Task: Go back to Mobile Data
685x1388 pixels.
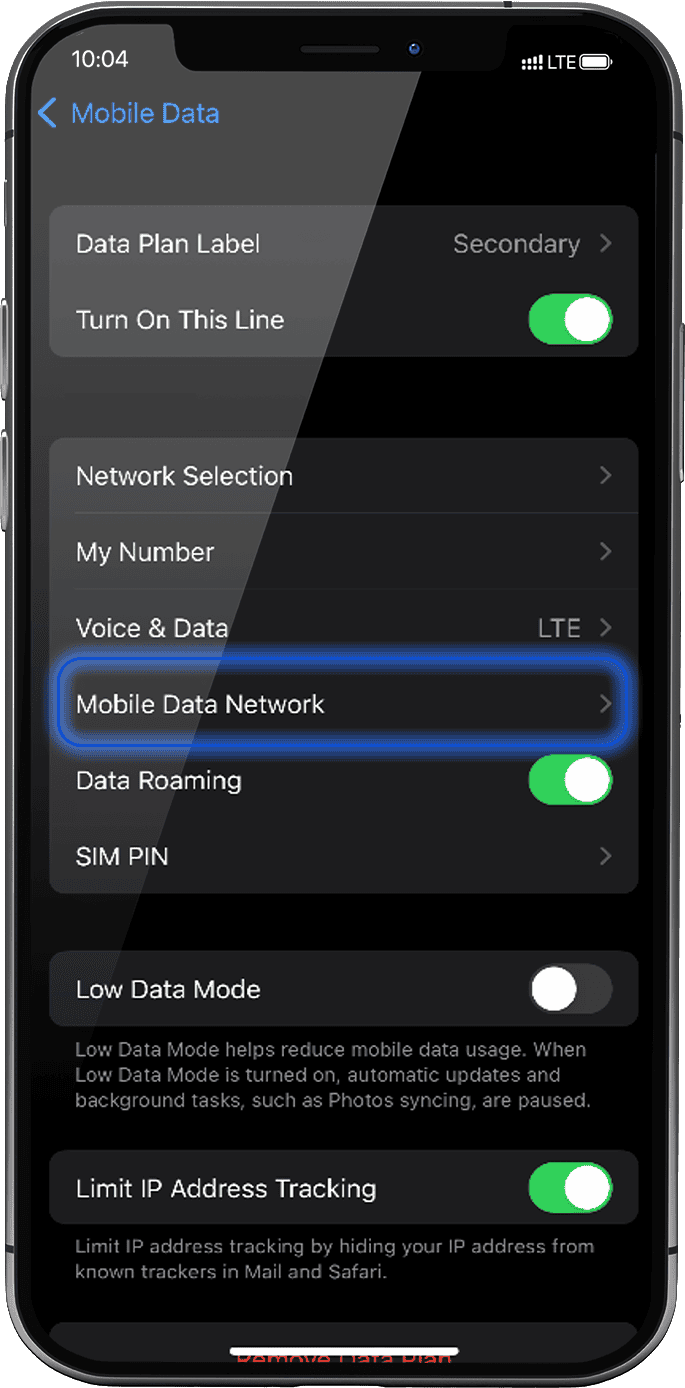Action: [128, 113]
